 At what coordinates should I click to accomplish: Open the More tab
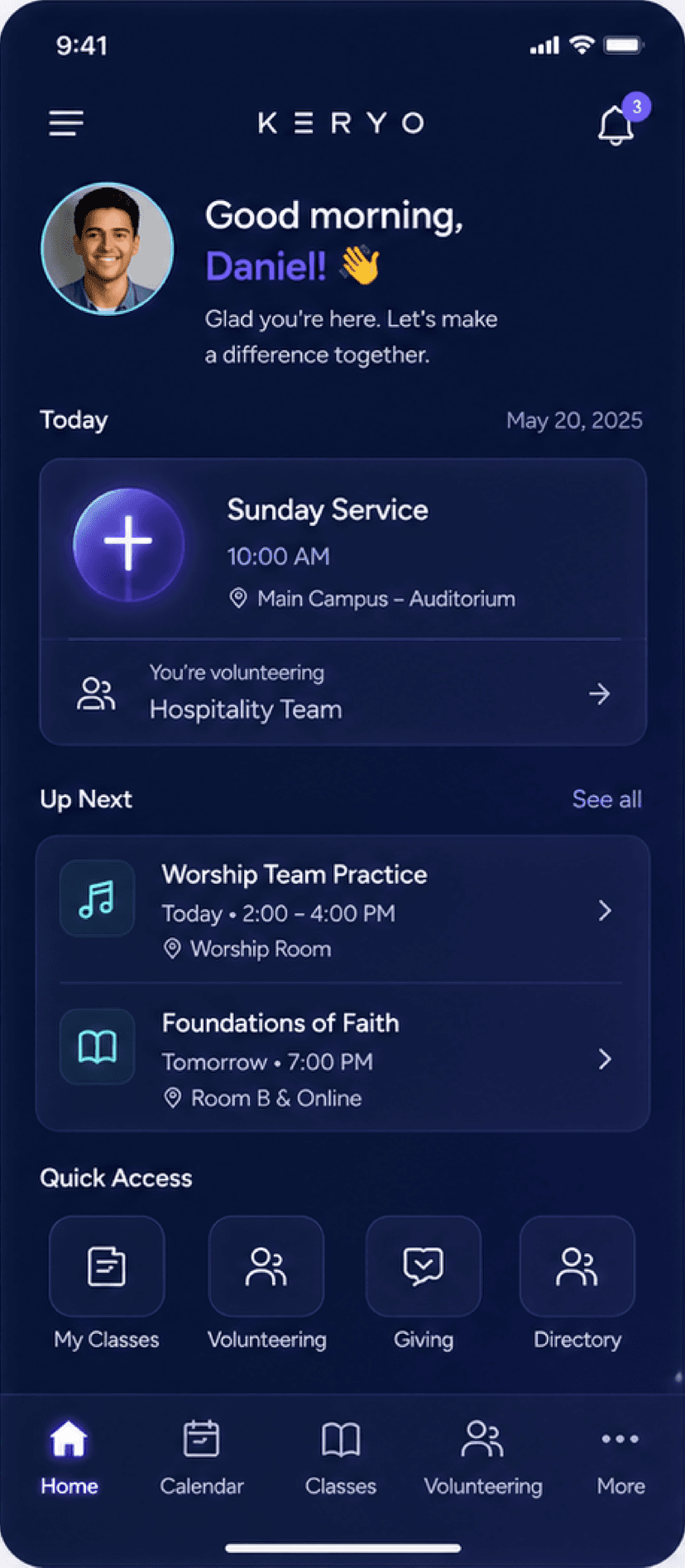pyautogui.click(x=620, y=1458)
